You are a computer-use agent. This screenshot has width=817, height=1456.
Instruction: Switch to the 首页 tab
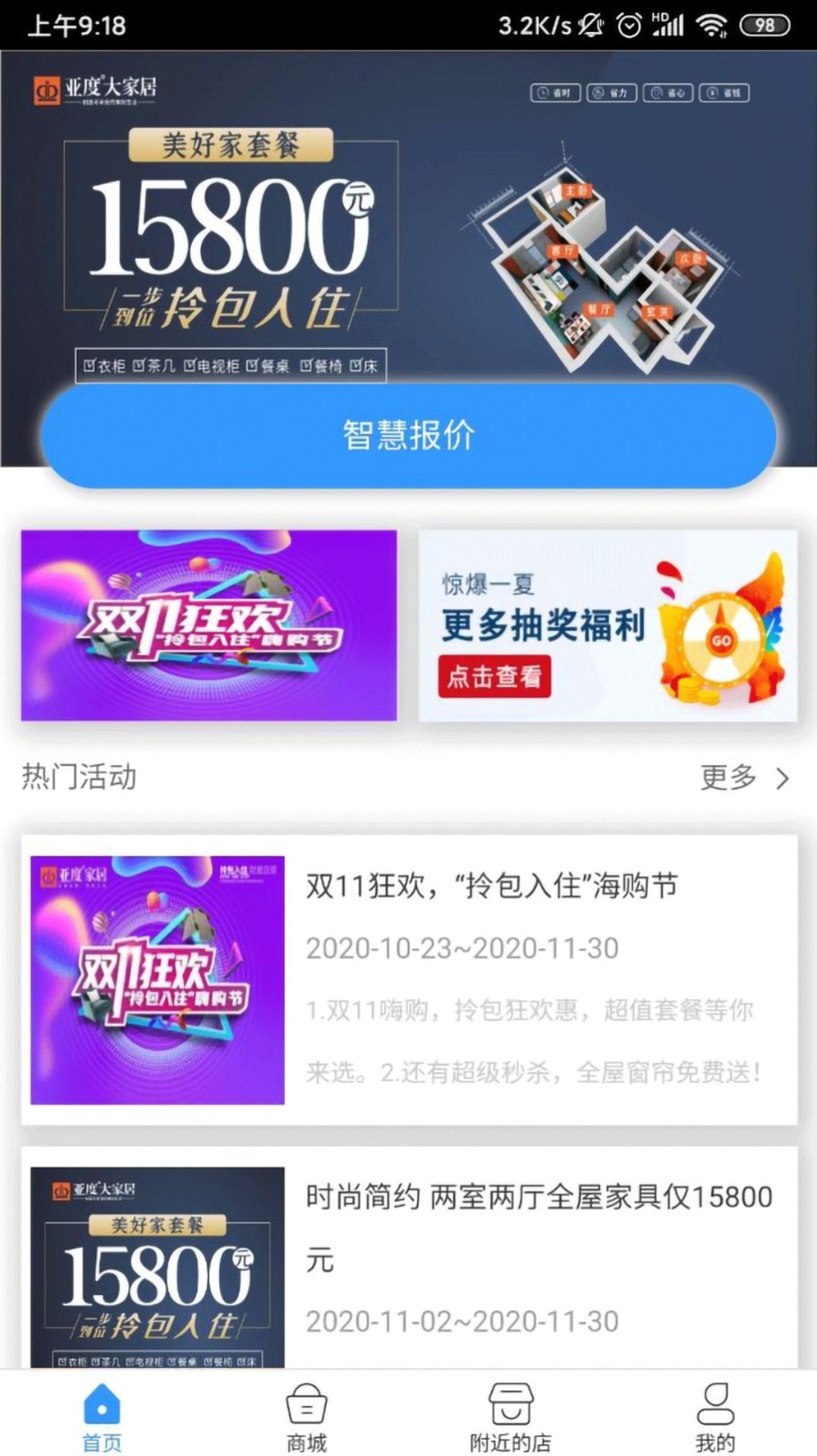(101, 1406)
